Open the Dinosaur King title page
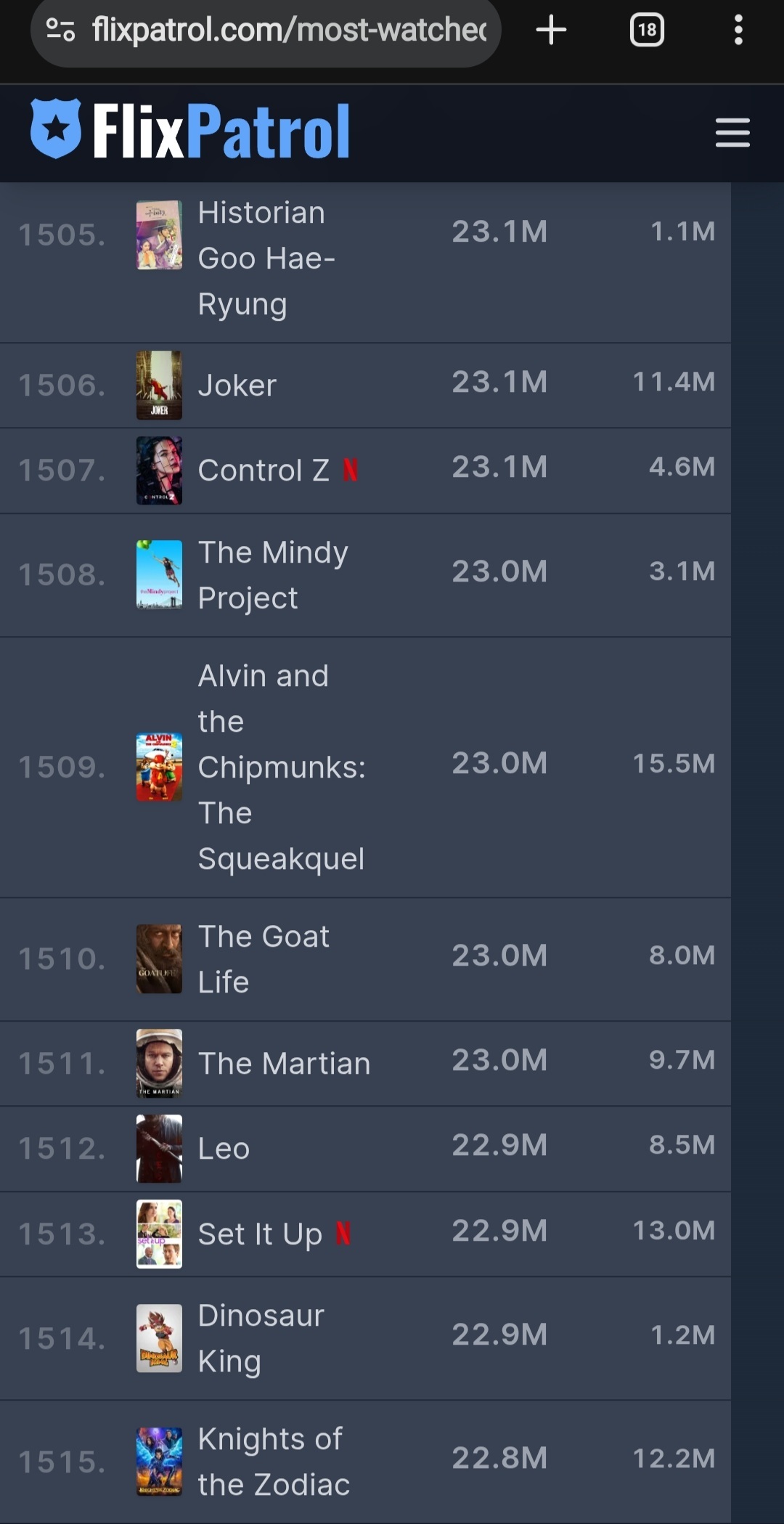 (x=260, y=1338)
